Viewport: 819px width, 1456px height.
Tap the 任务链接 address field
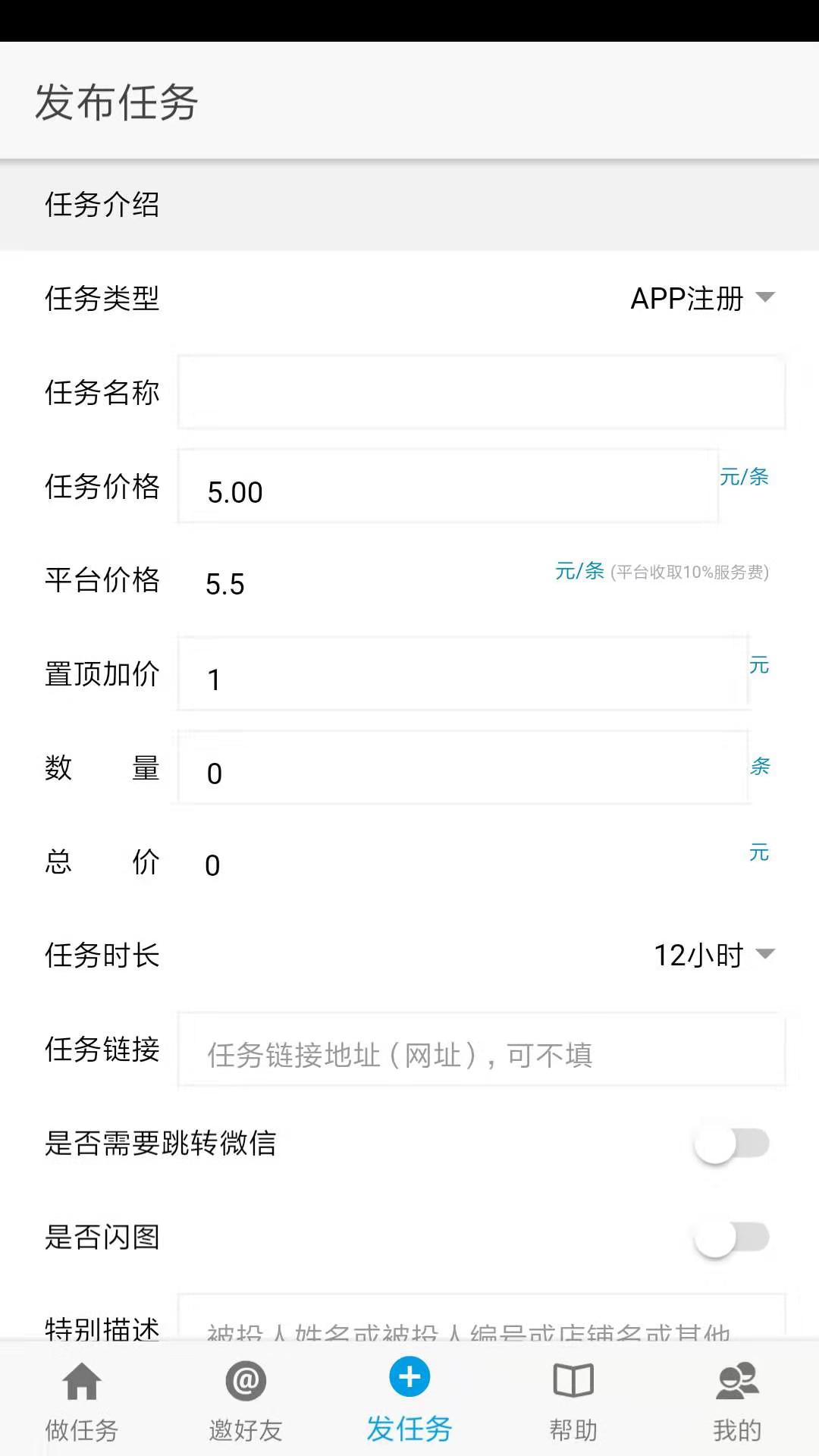pos(482,1050)
